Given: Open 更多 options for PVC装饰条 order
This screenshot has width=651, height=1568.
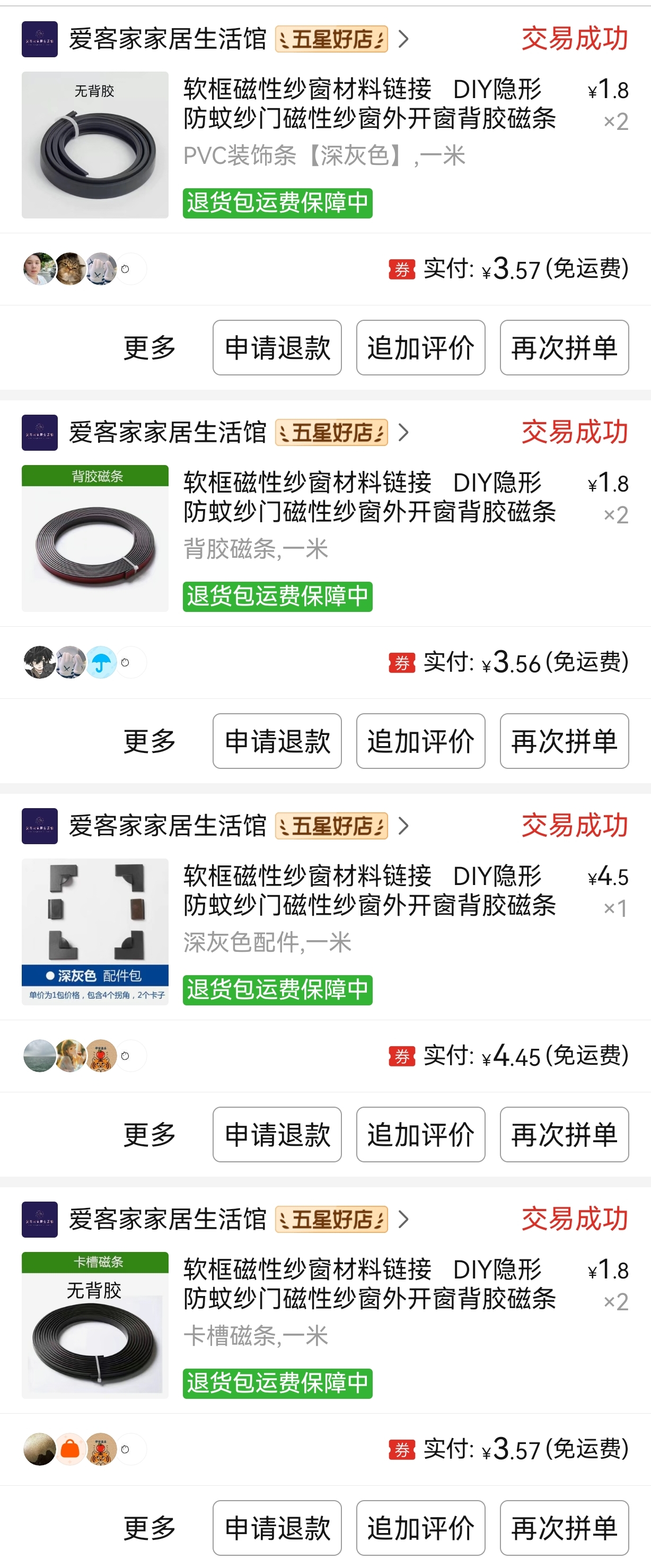Looking at the screenshot, I should click(149, 347).
